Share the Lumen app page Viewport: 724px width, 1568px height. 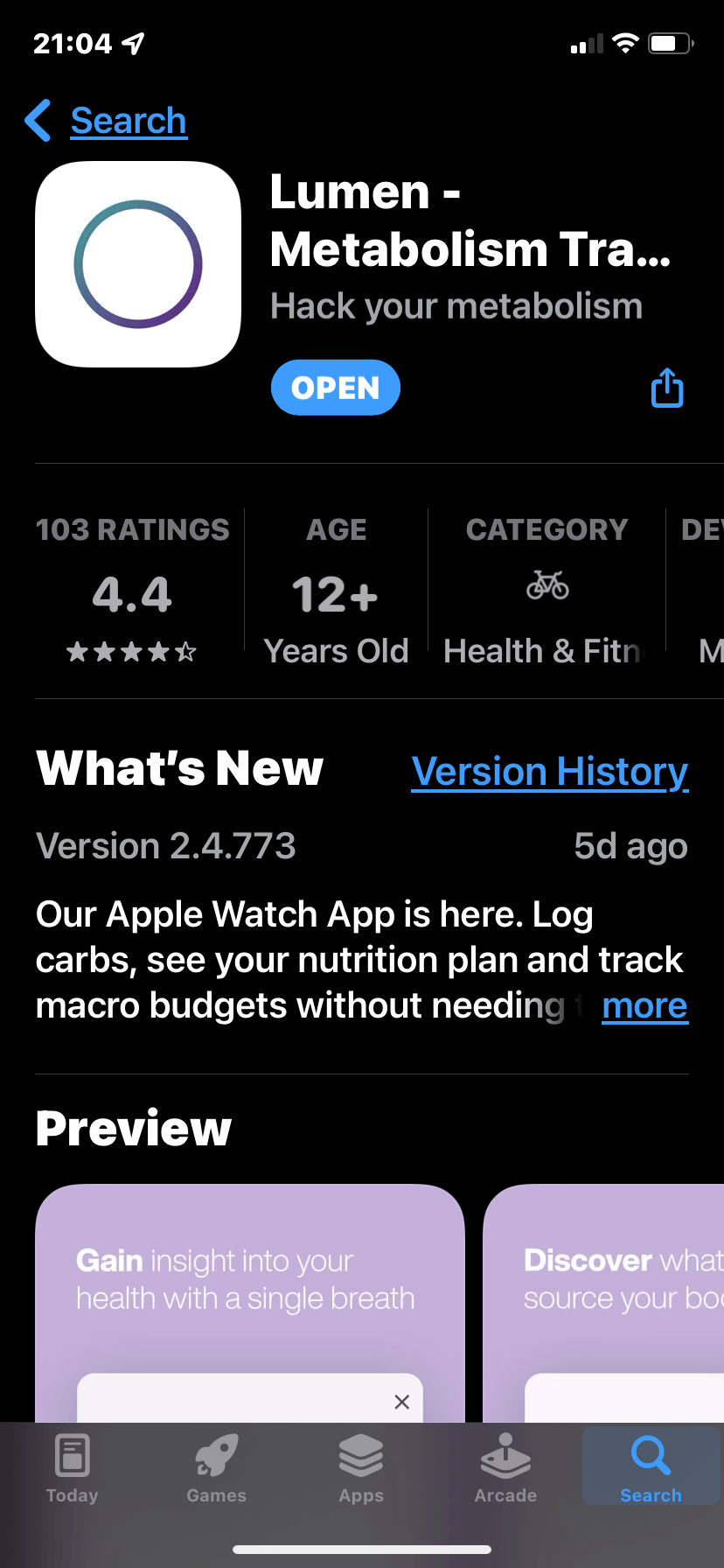[x=667, y=388]
